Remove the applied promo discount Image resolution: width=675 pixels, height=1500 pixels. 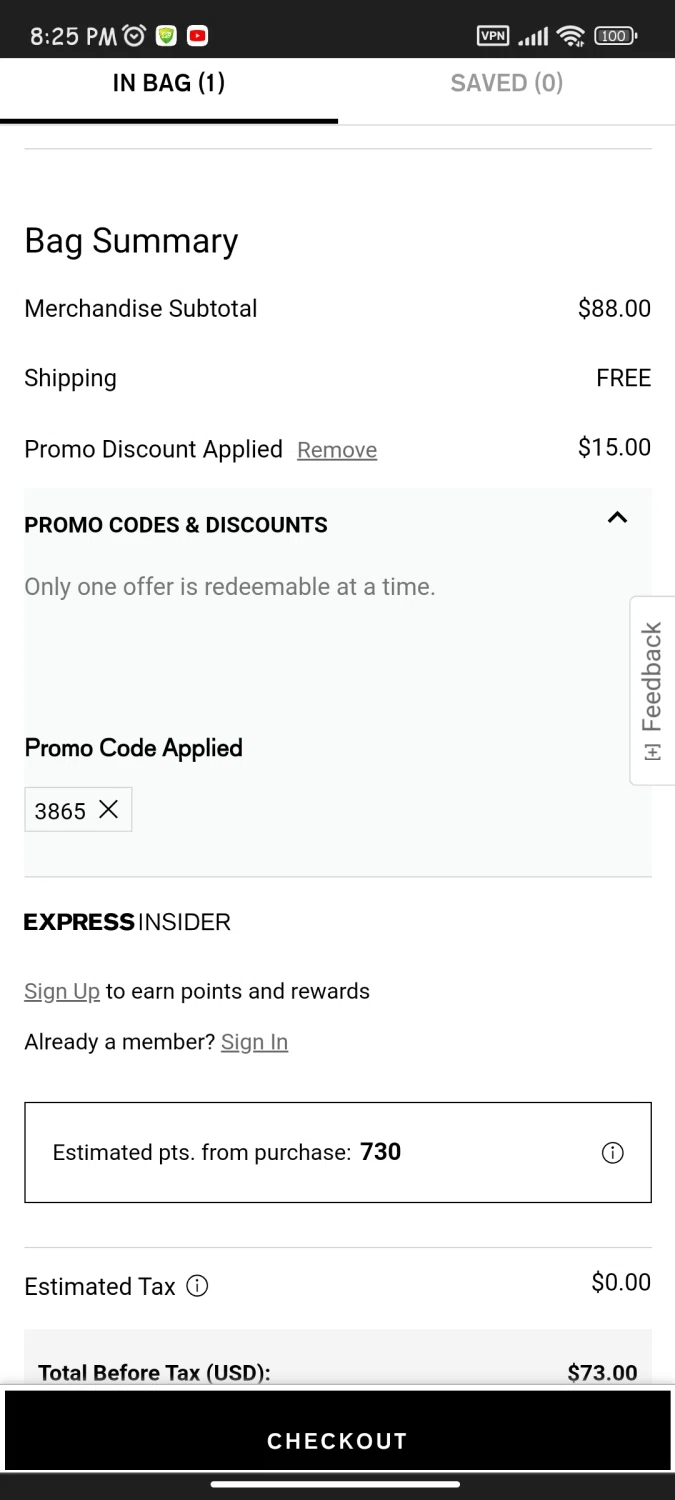(x=337, y=450)
